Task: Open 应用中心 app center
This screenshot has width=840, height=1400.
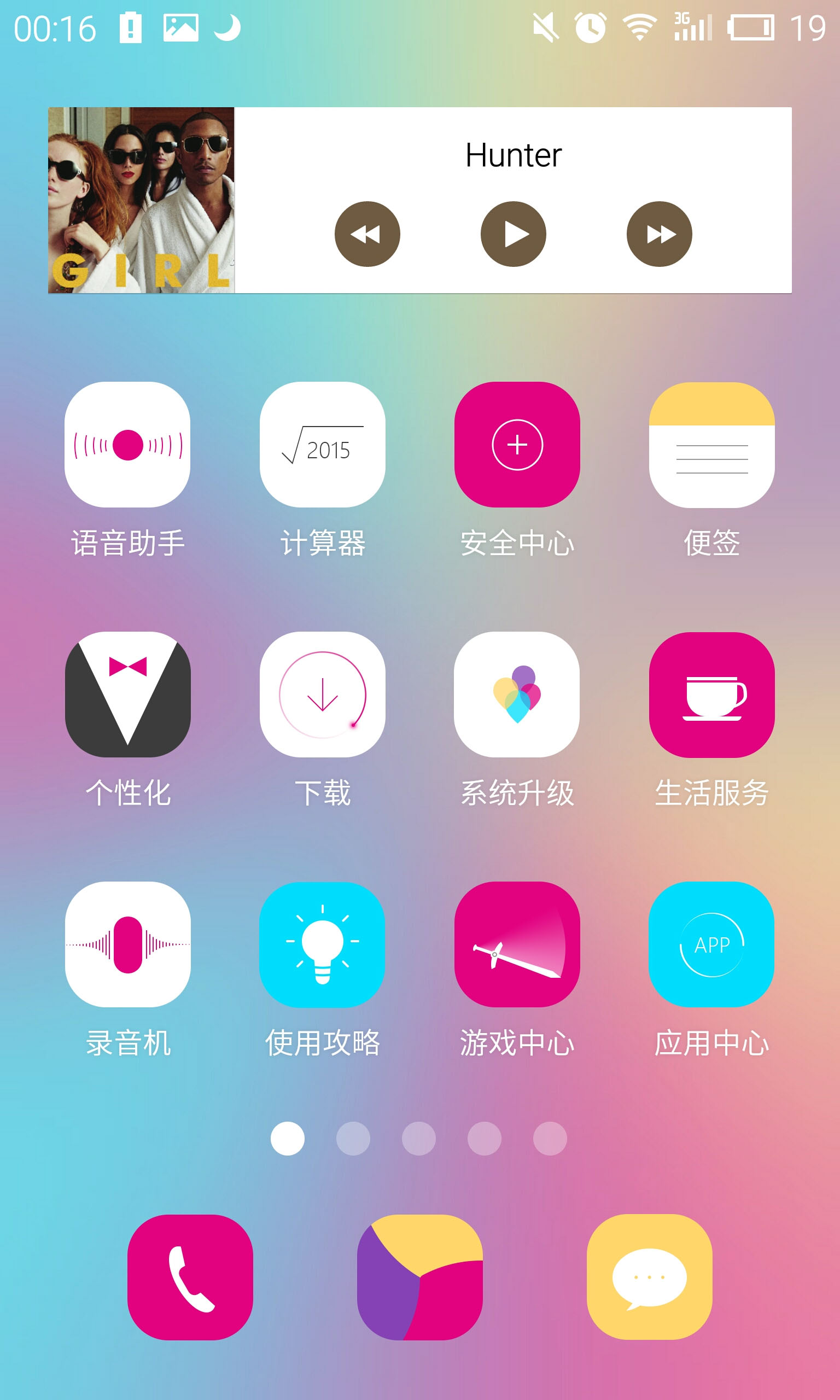Action: [711, 944]
